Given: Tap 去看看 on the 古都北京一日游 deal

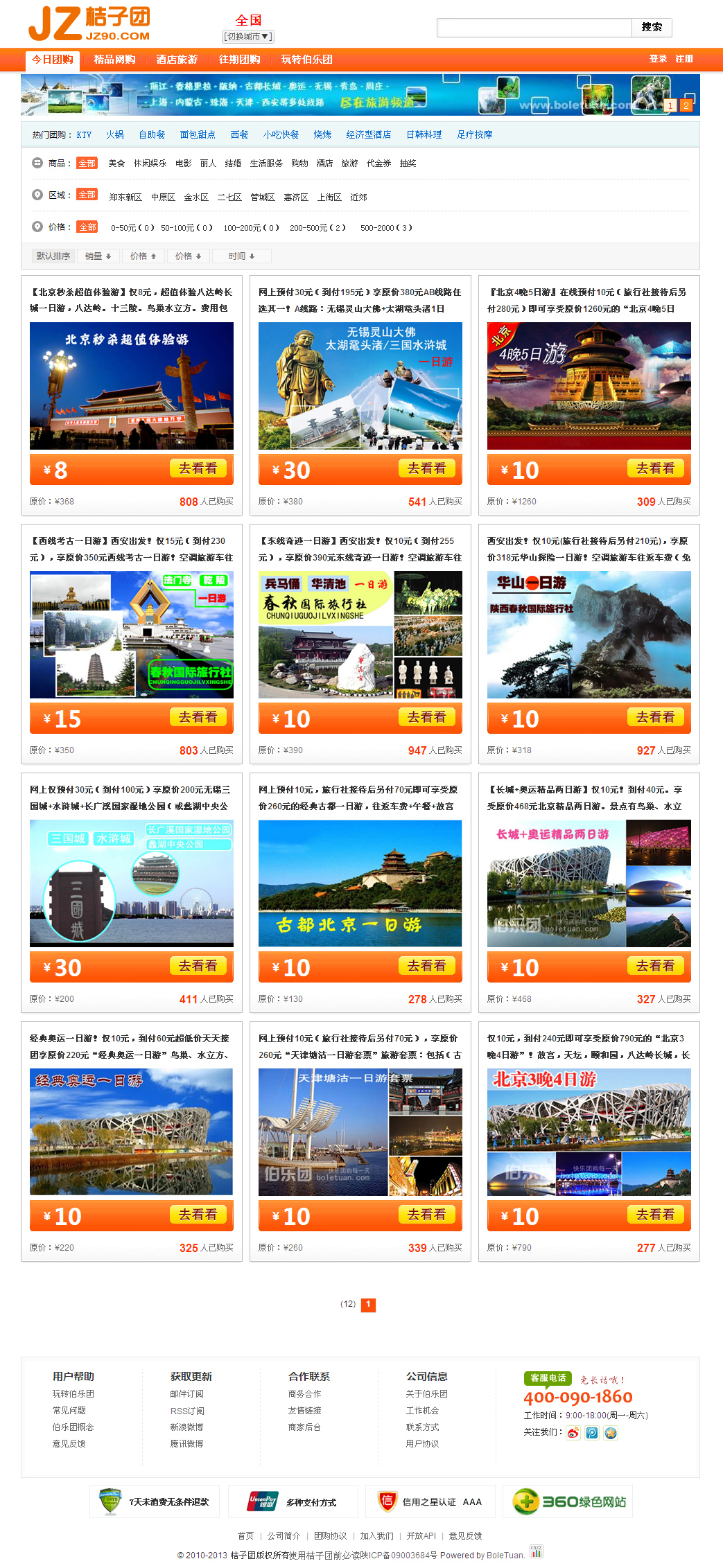Looking at the screenshot, I should point(426,967).
